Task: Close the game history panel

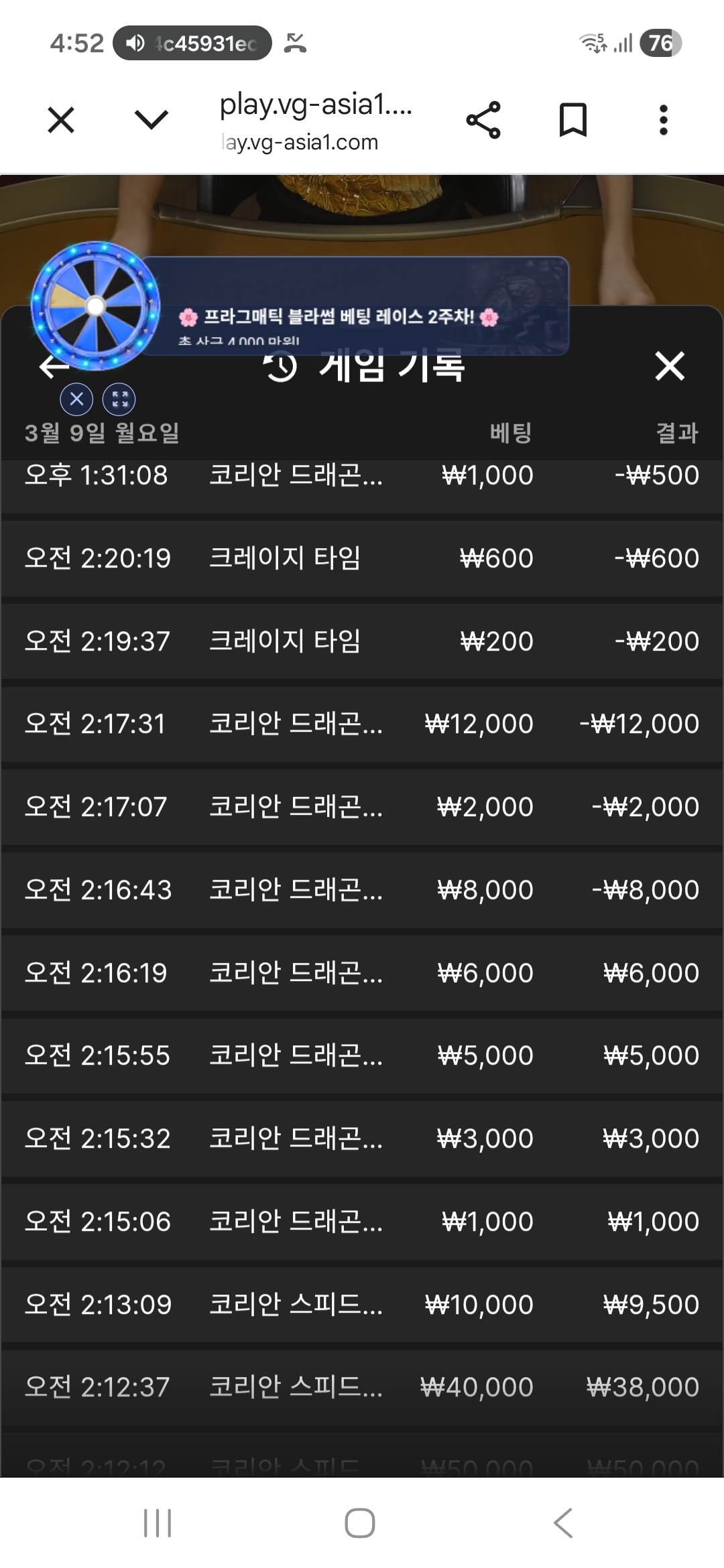Action: (670, 367)
